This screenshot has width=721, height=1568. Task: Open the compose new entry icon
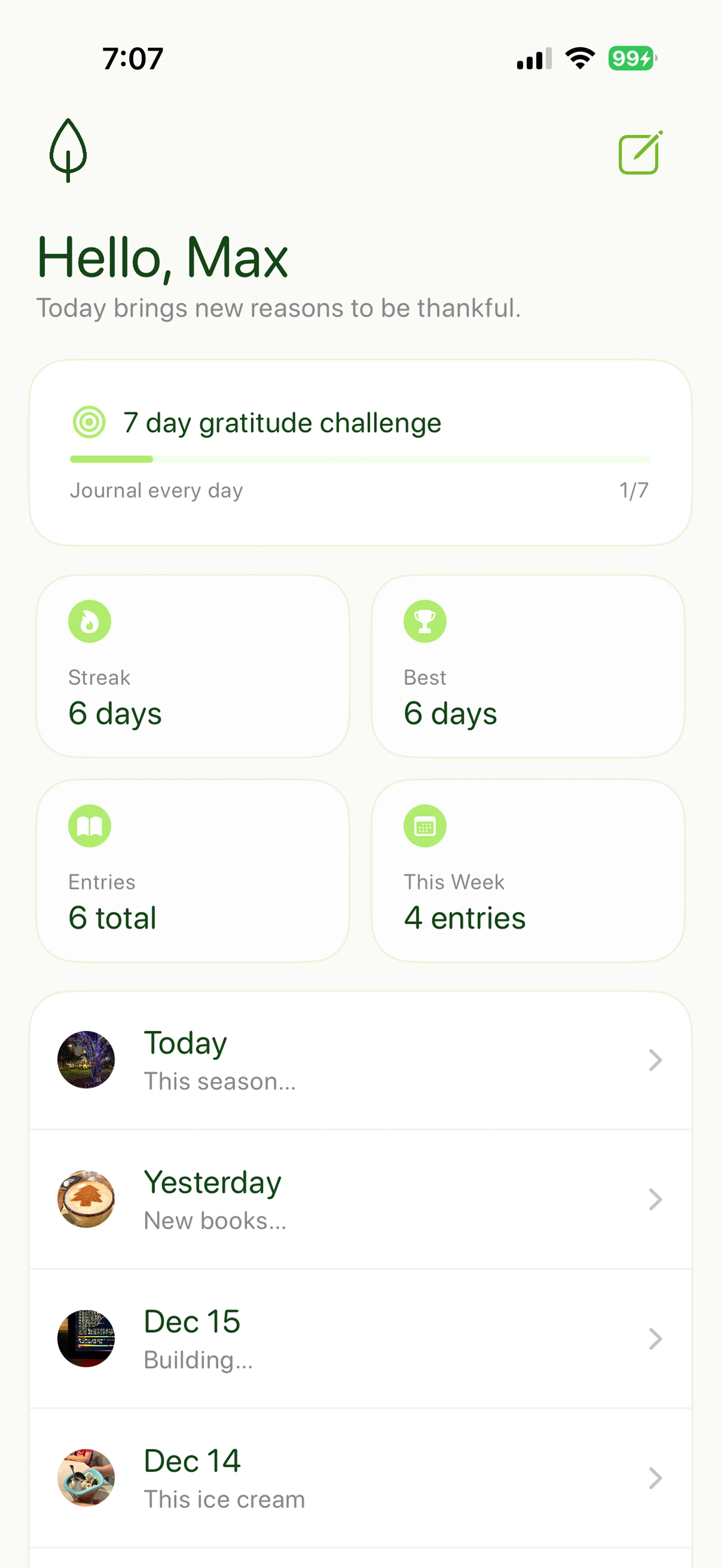click(x=639, y=152)
